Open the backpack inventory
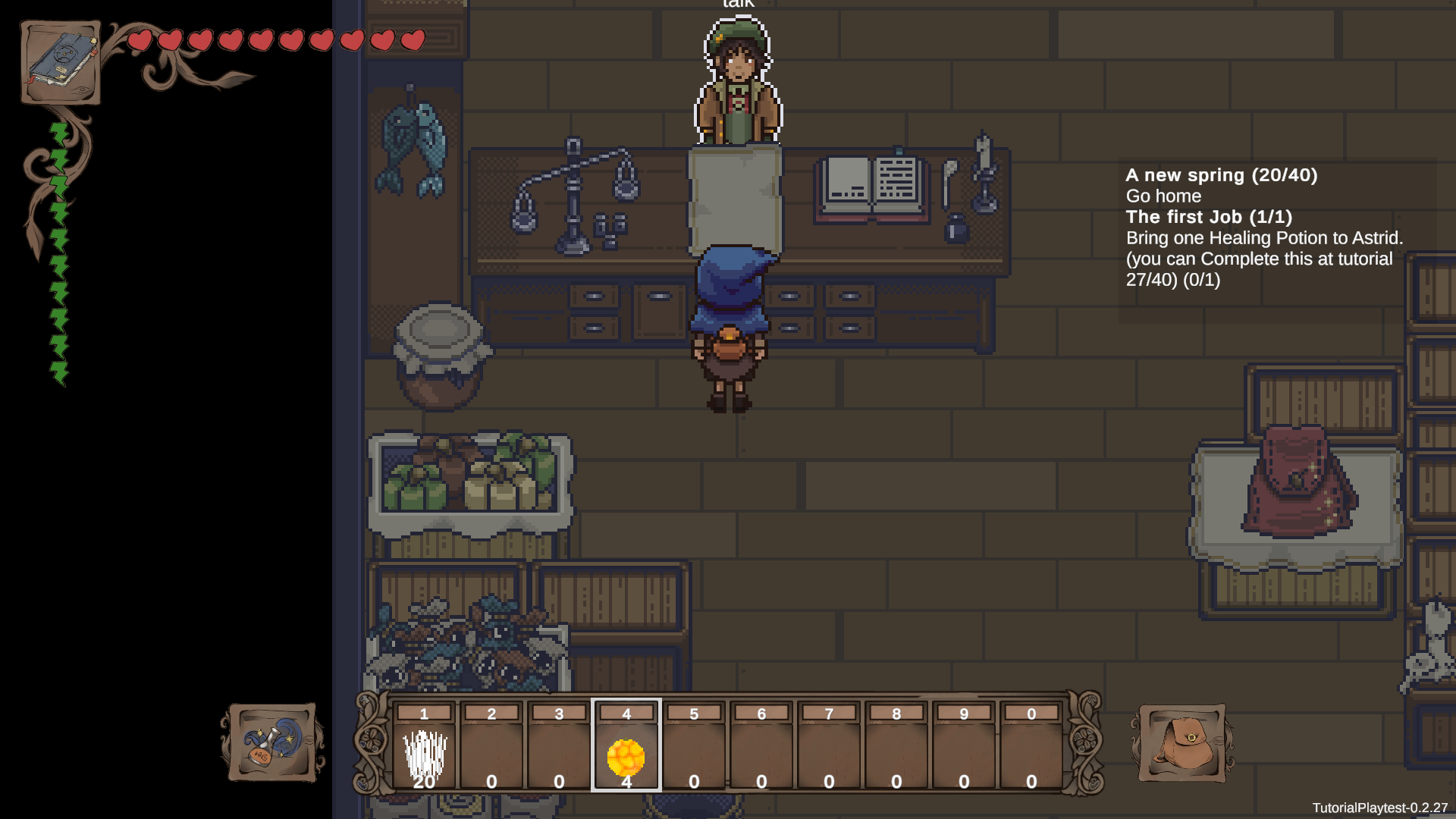 point(1181,744)
